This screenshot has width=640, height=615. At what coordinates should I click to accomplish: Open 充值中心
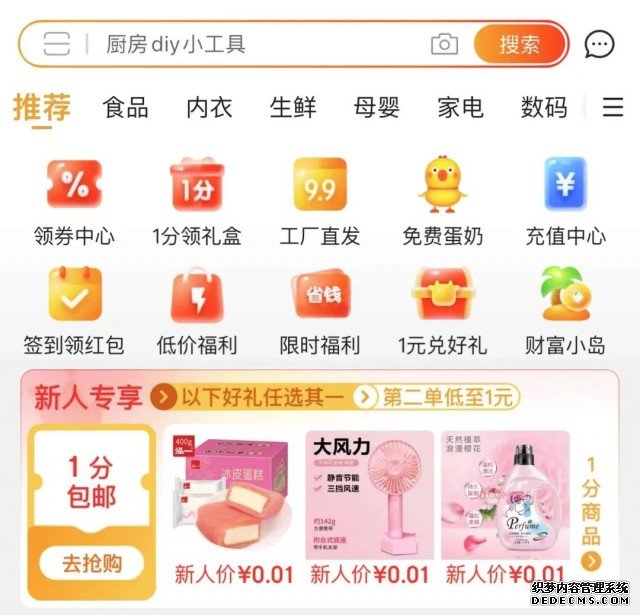(x=565, y=200)
